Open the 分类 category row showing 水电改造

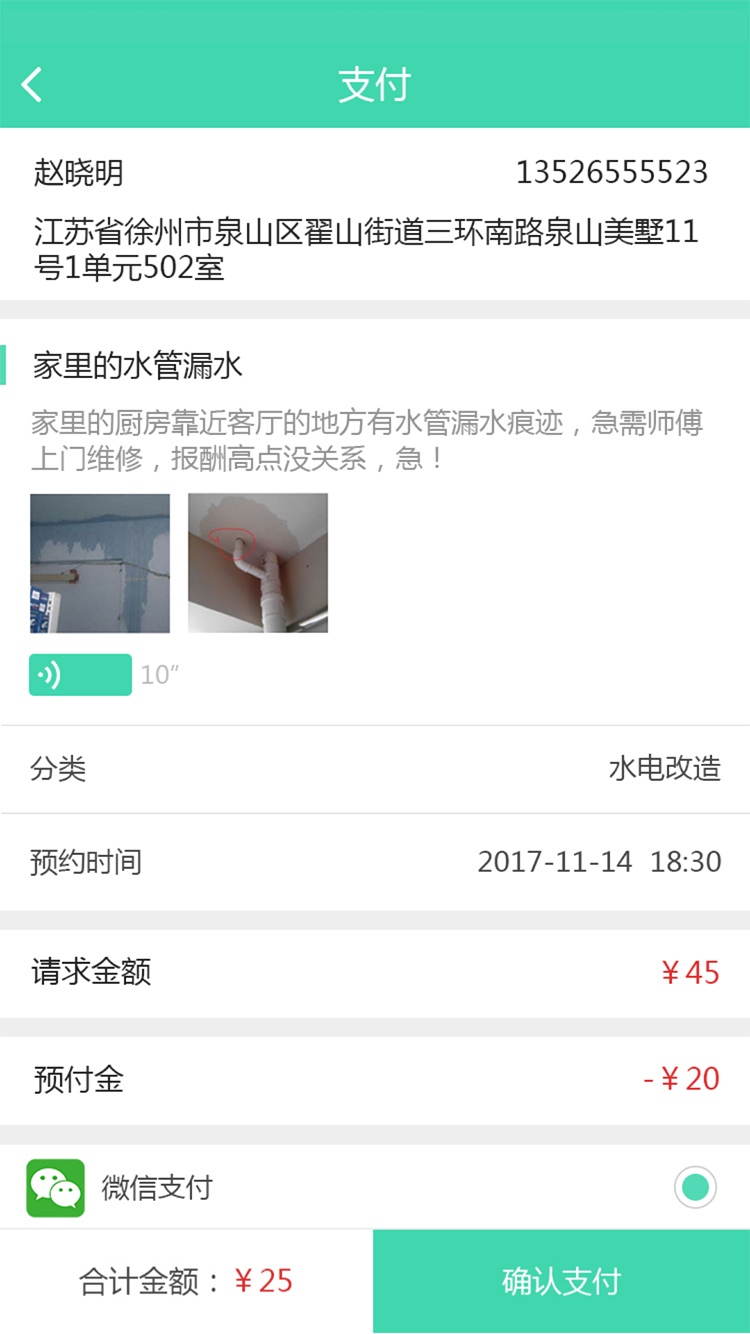coord(375,770)
